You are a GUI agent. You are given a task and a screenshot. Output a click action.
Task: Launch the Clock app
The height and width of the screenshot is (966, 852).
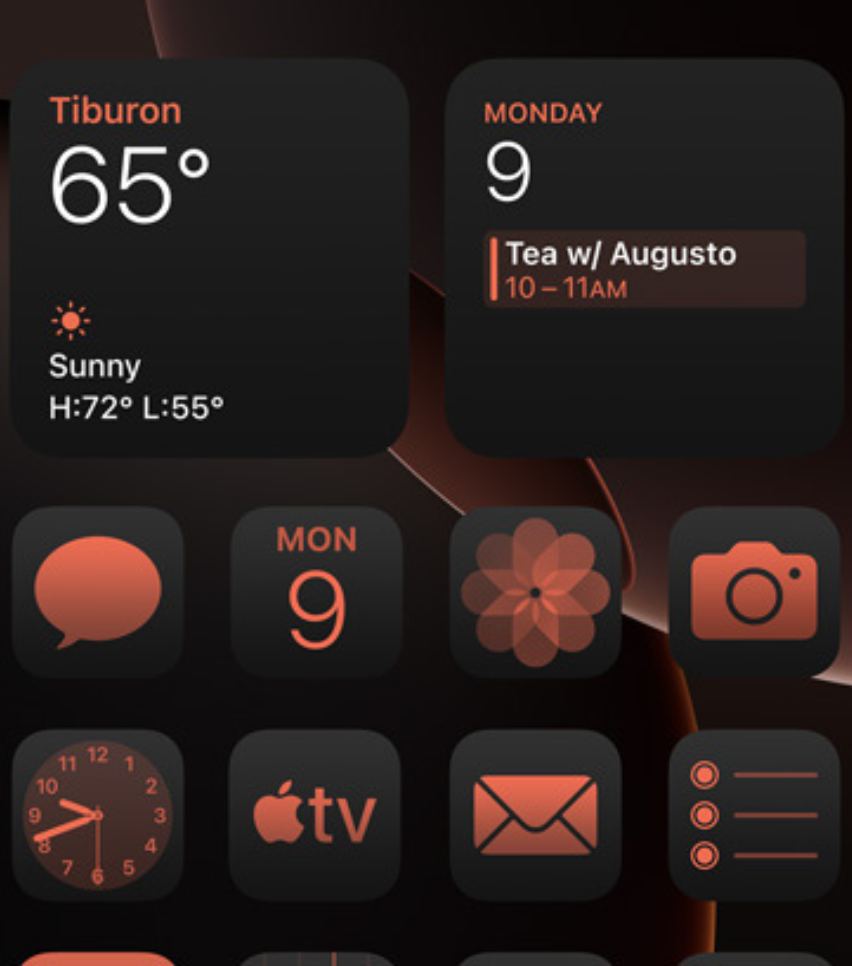98,815
